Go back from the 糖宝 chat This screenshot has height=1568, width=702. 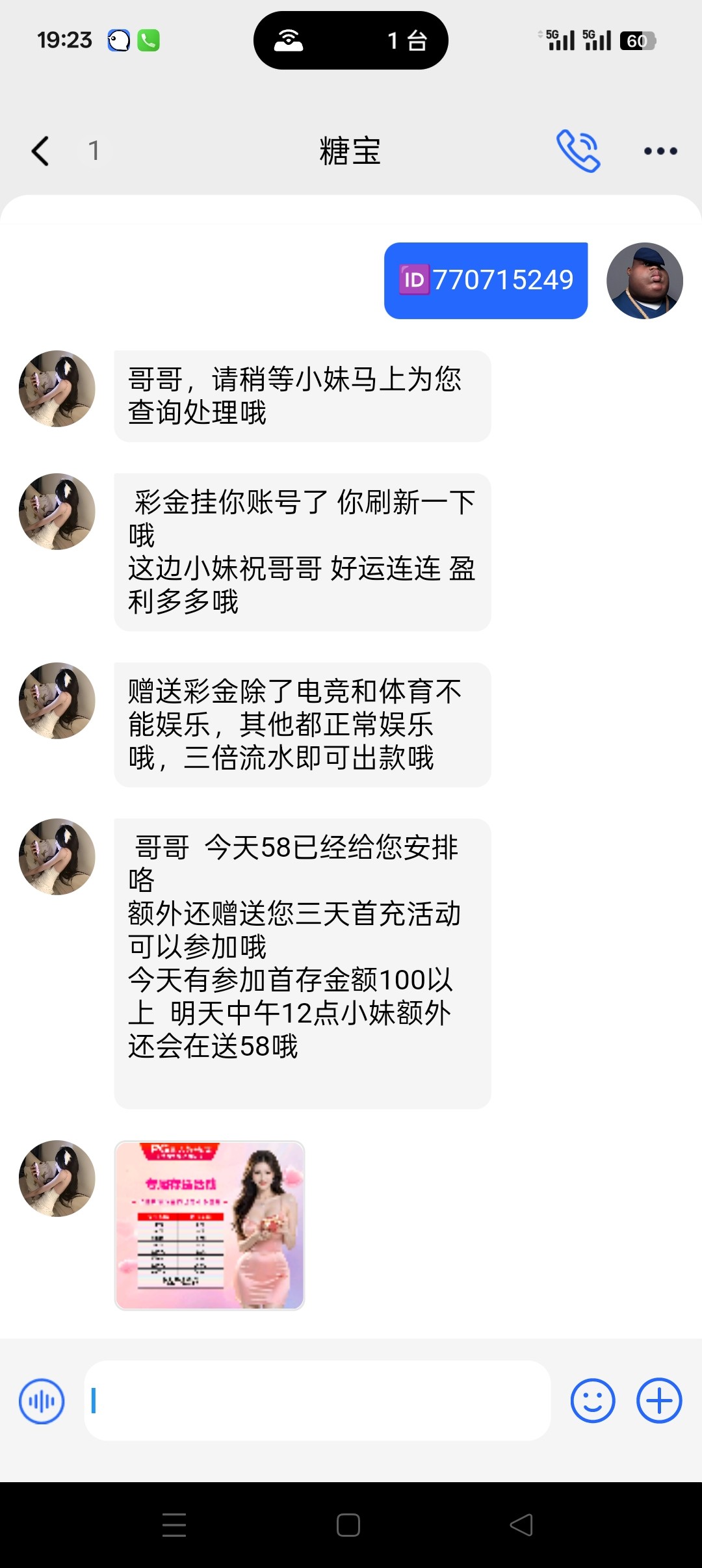click(40, 151)
